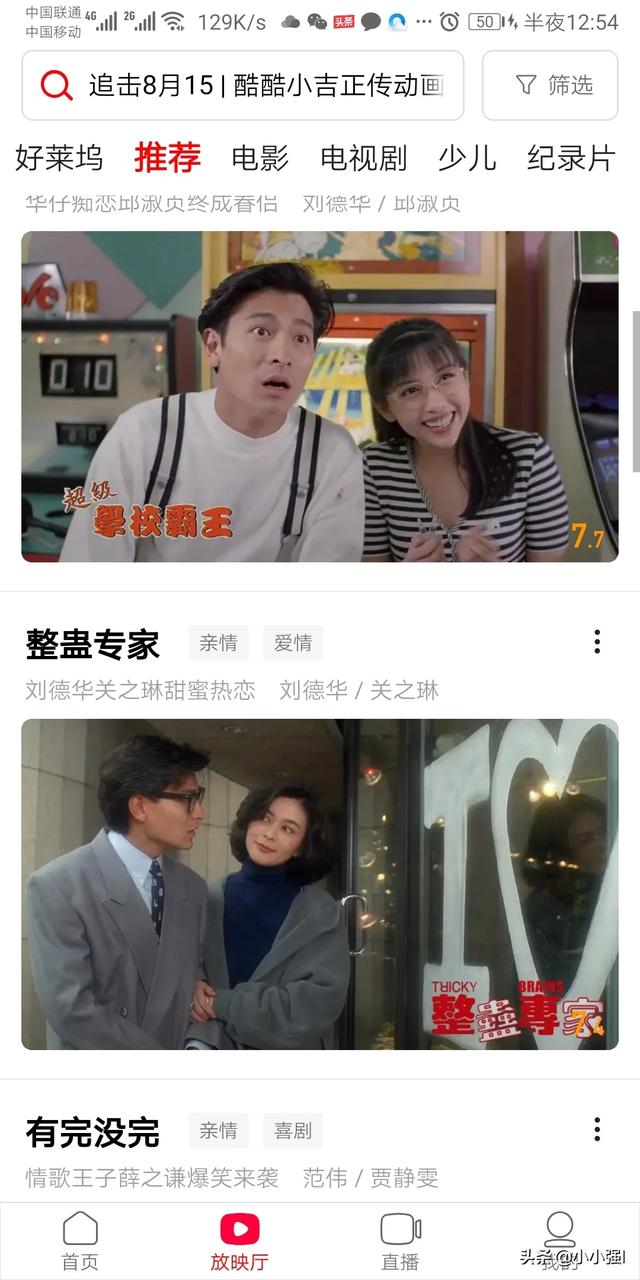The width and height of the screenshot is (640, 1280).
Task: Tap the 爱情 tag under 整蛊专家
Action: 293,643
